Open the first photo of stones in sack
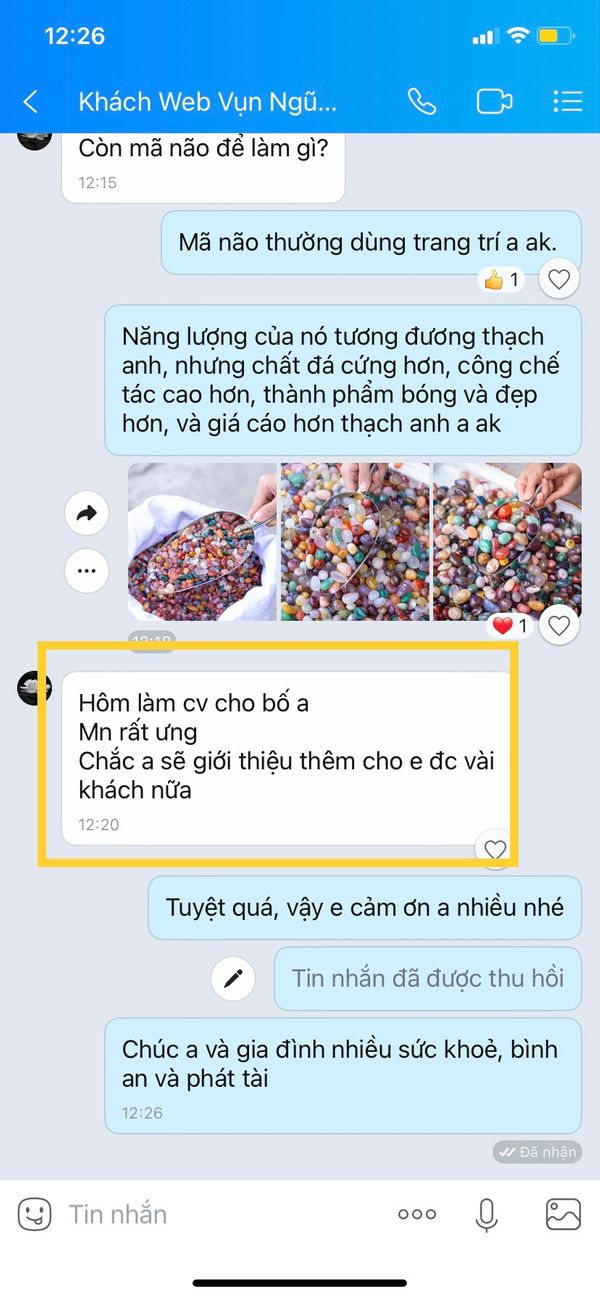 pyautogui.click(x=202, y=541)
